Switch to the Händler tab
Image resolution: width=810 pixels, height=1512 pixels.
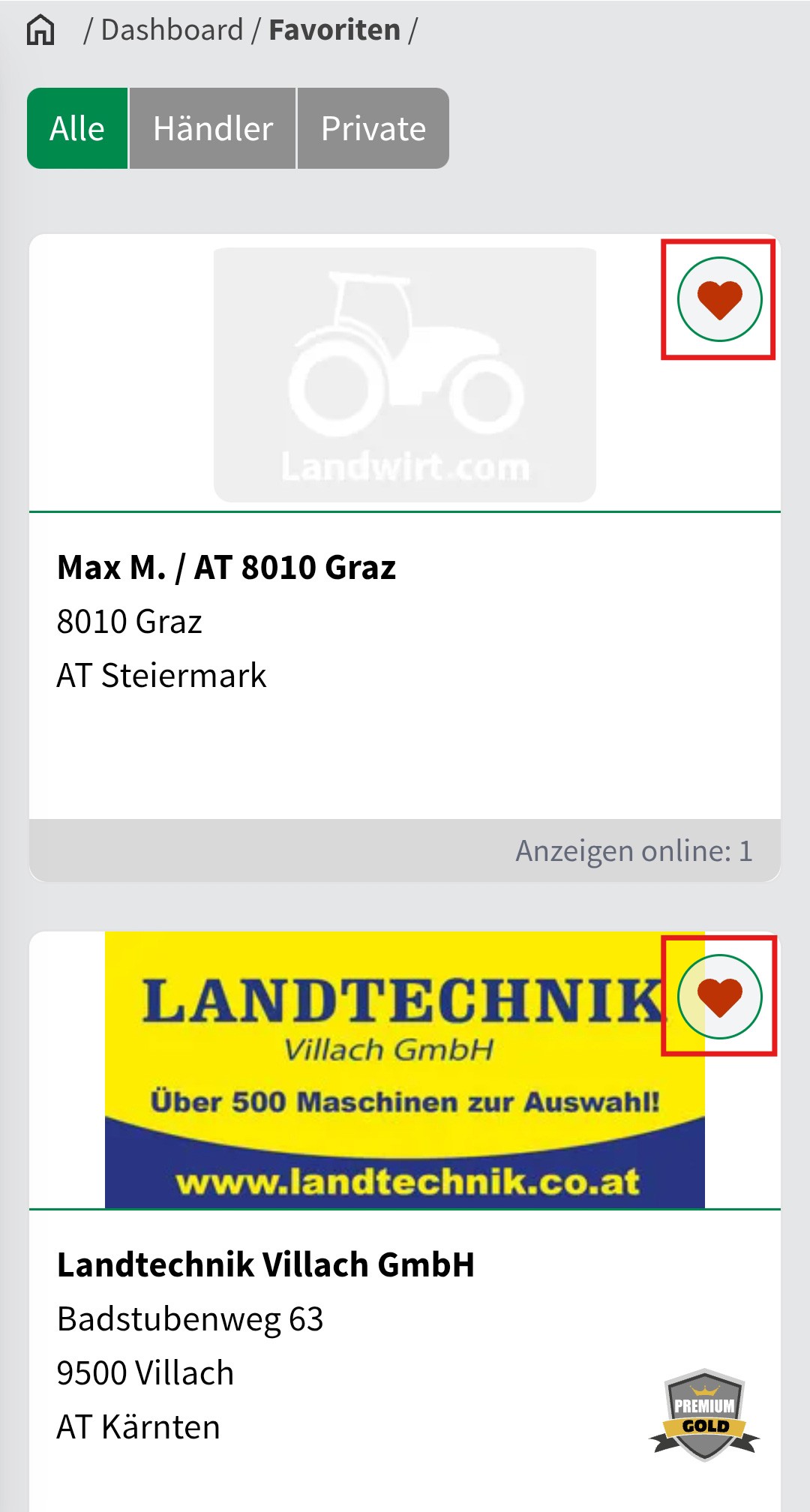click(x=214, y=127)
